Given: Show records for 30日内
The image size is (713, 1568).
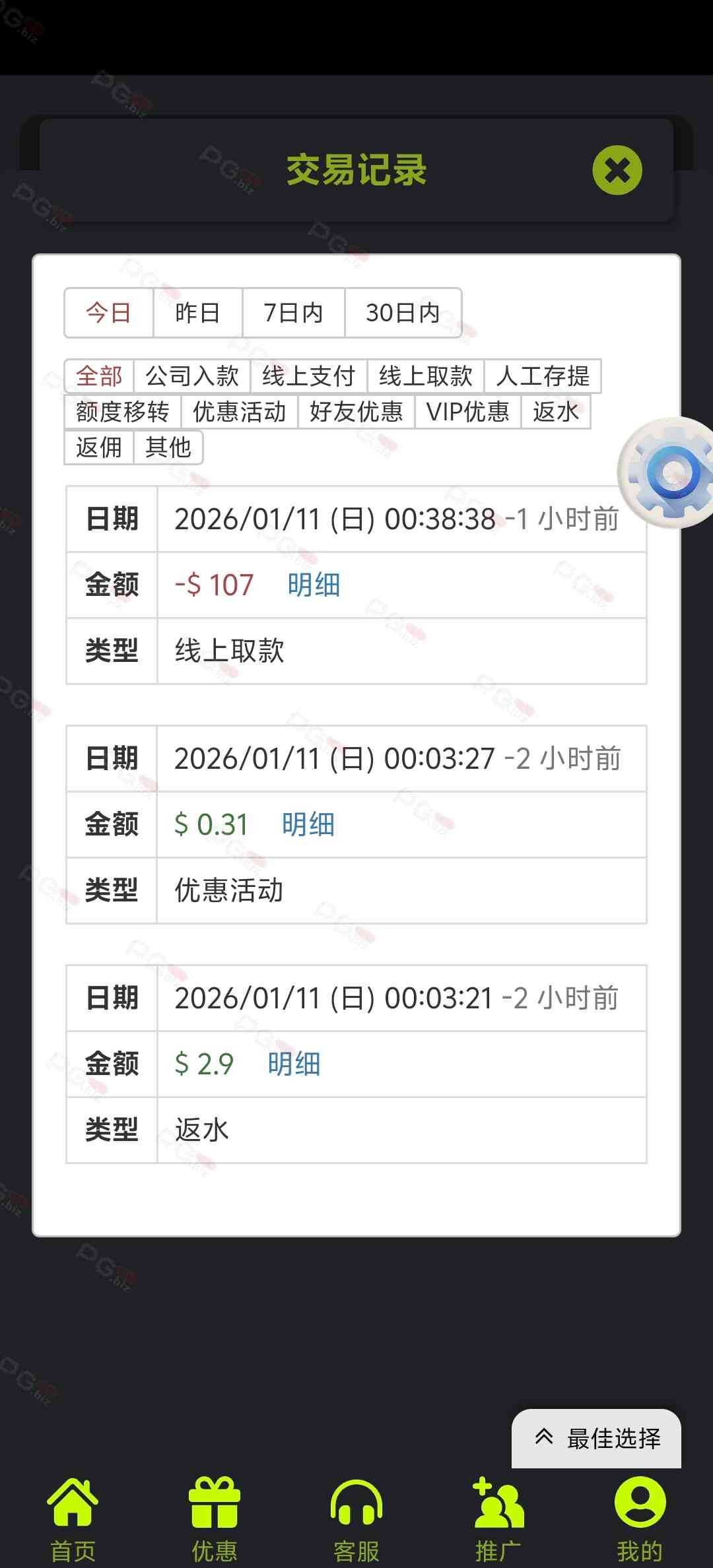Looking at the screenshot, I should tap(403, 313).
